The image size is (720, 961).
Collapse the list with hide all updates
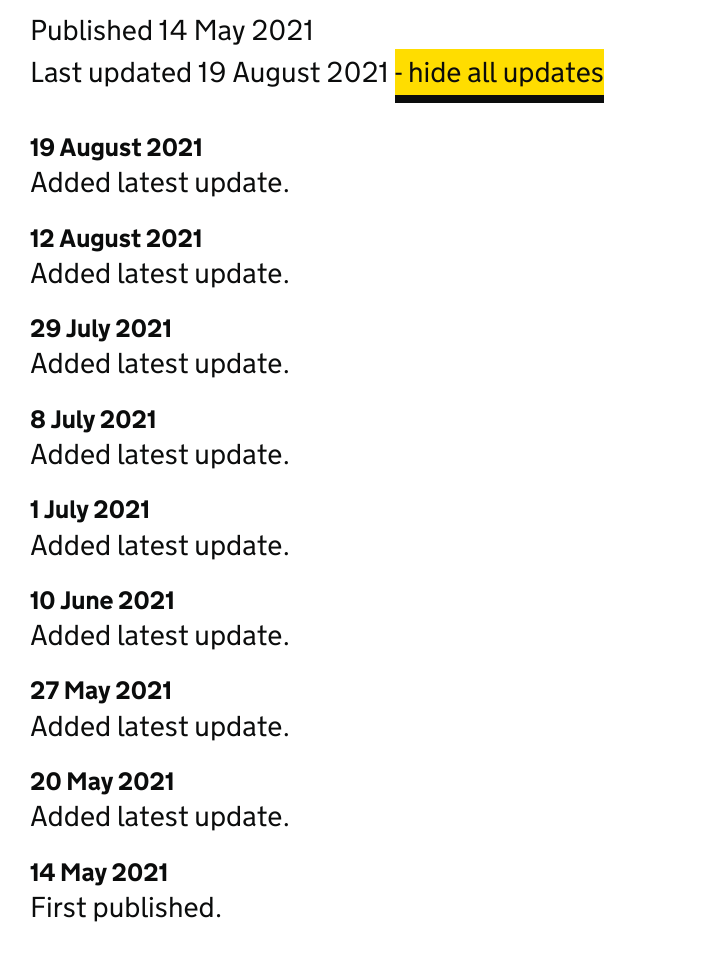coord(500,73)
